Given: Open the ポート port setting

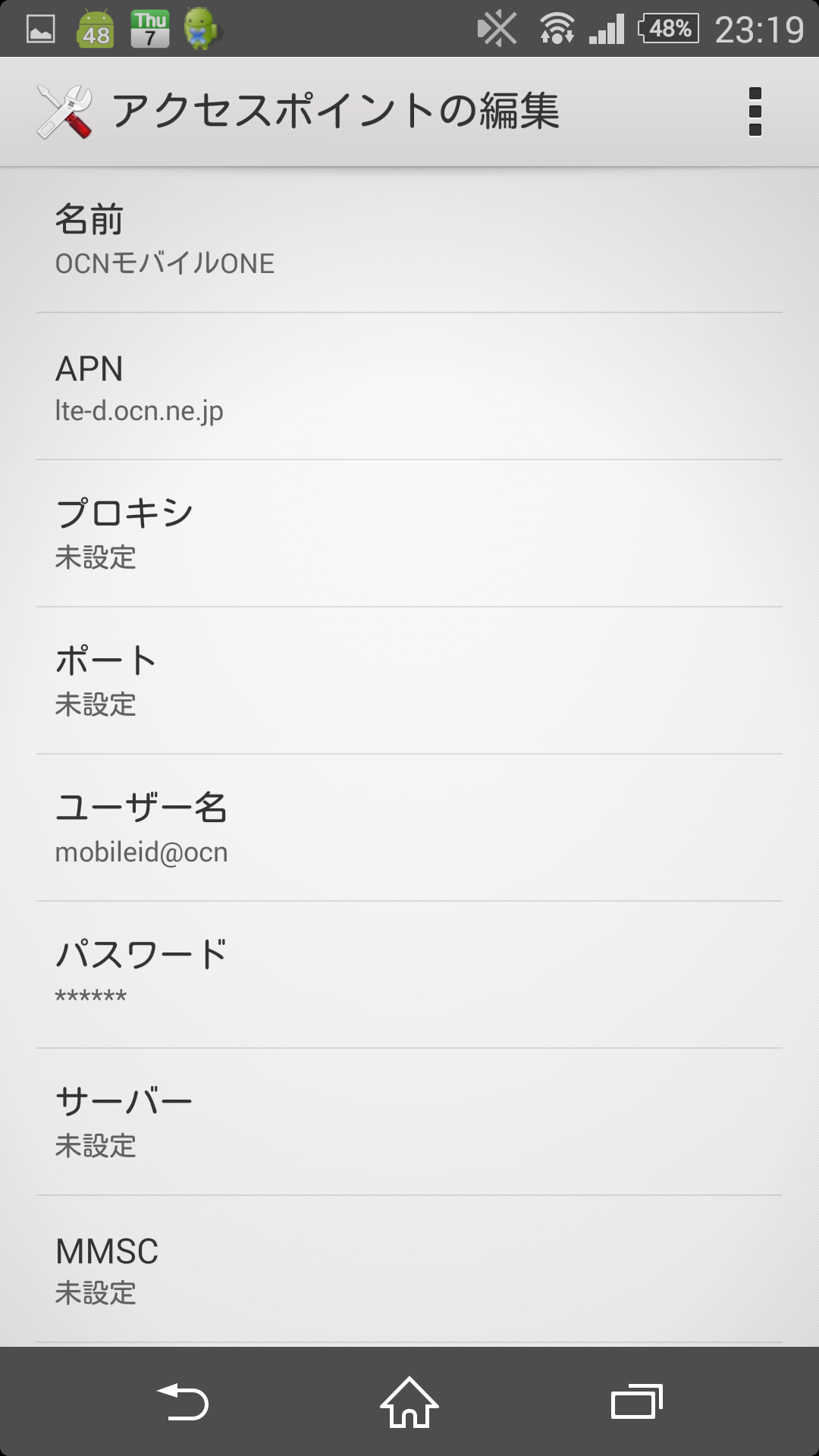Looking at the screenshot, I should [409, 681].
